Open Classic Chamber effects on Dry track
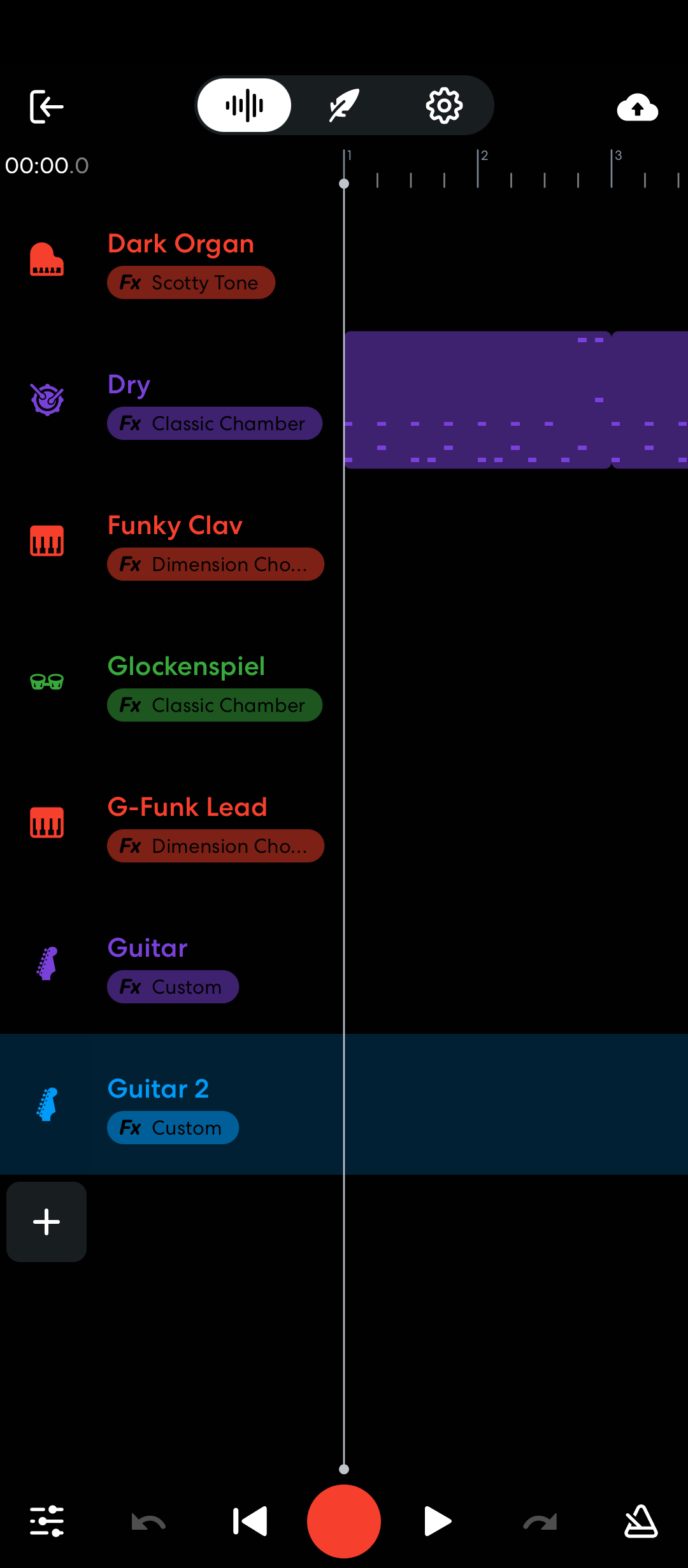 point(215,423)
